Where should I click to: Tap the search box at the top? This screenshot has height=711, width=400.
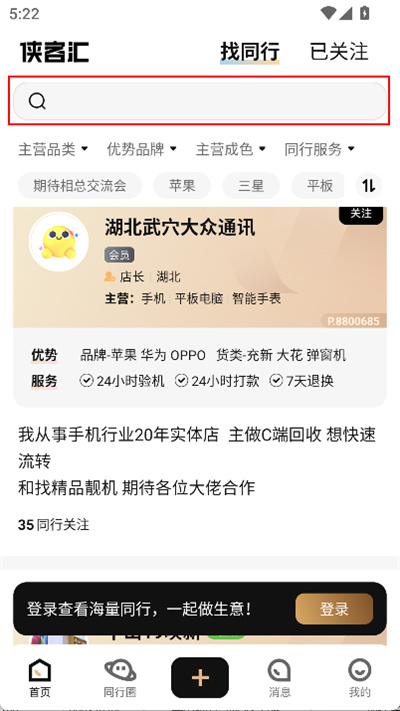(x=200, y=101)
